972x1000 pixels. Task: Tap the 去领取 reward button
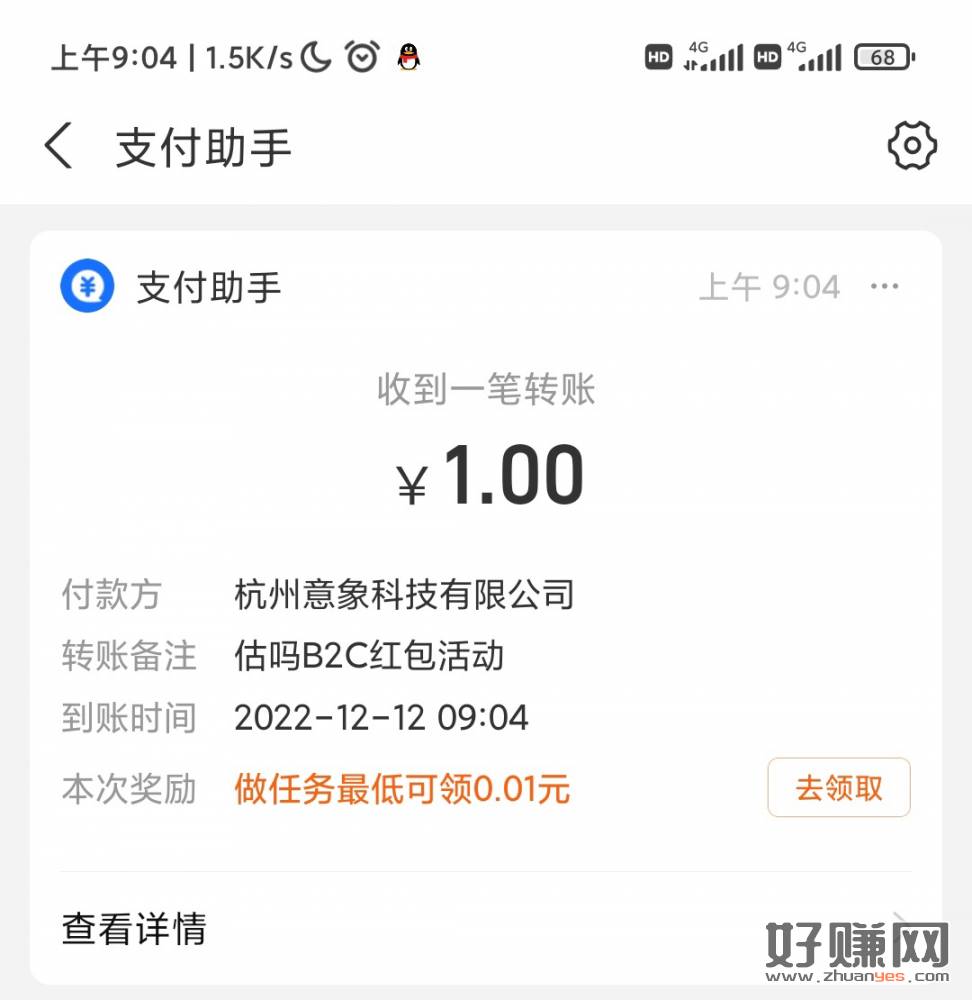(838, 788)
